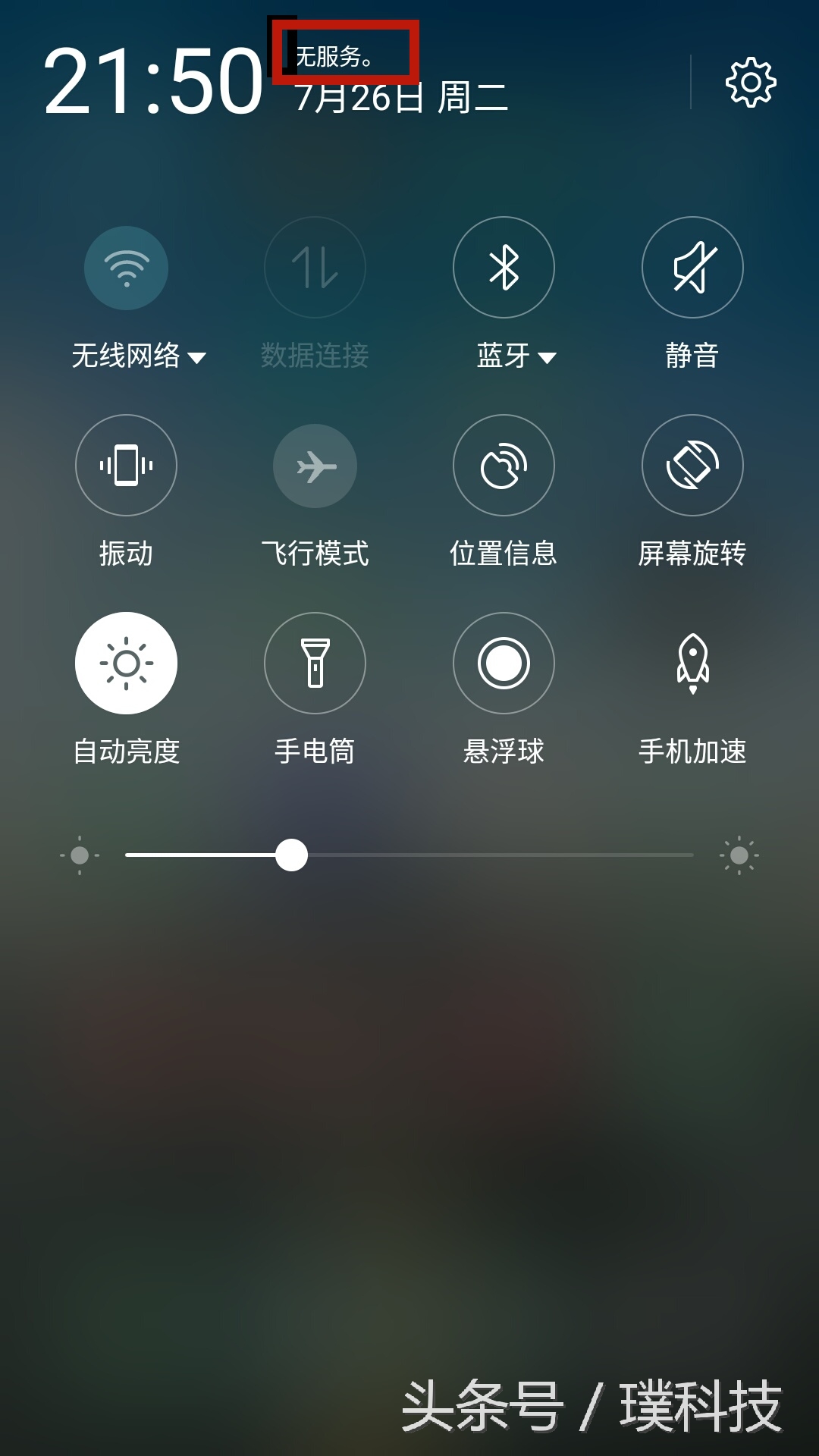Launch 手机加速 phone boost

[692, 663]
